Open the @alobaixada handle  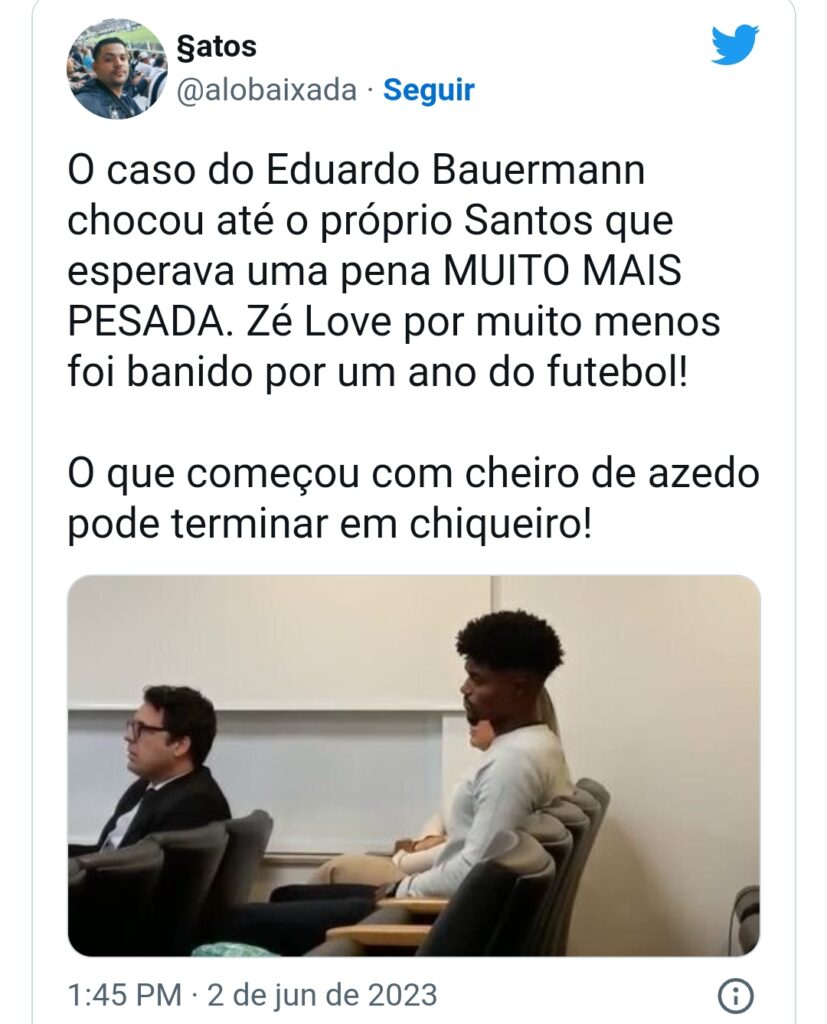266,90
